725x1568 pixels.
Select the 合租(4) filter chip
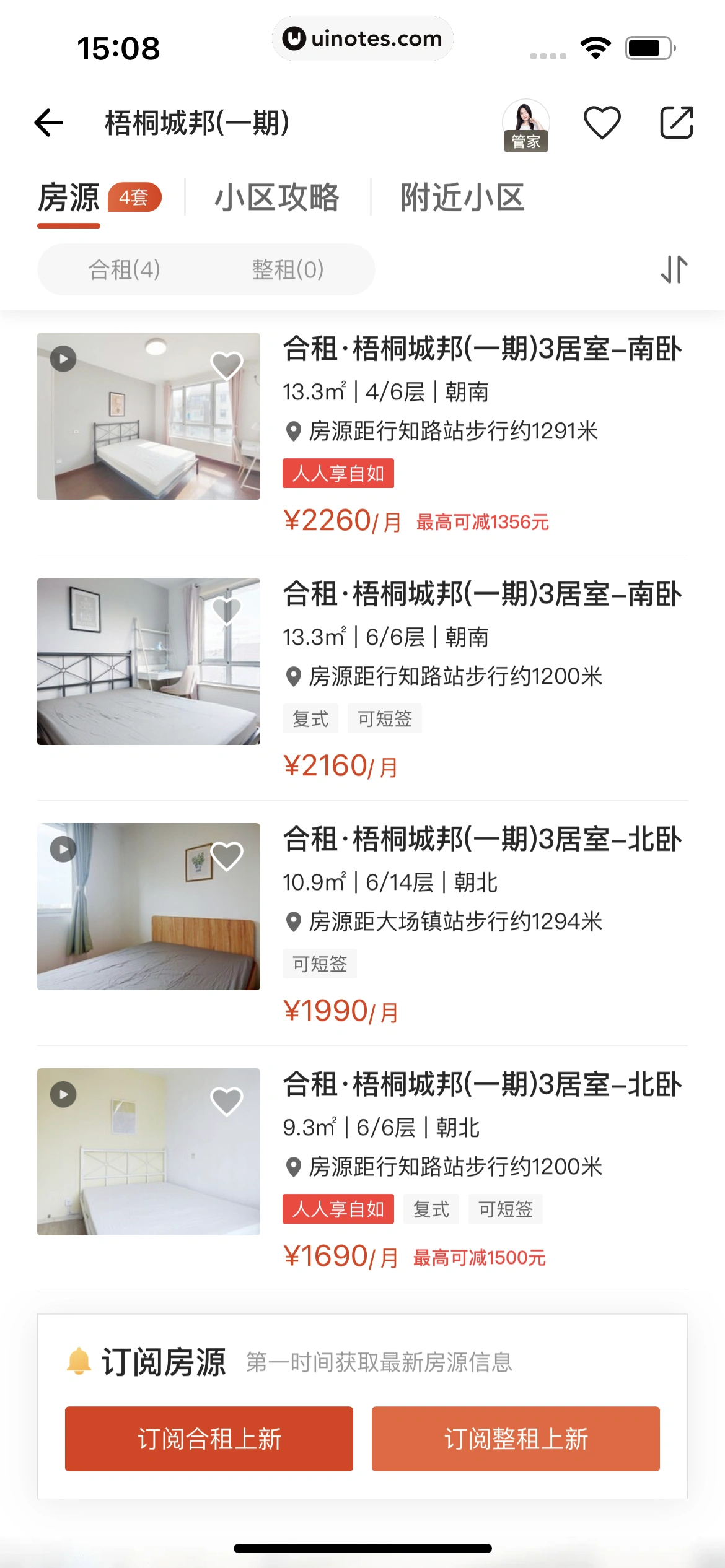tap(125, 269)
